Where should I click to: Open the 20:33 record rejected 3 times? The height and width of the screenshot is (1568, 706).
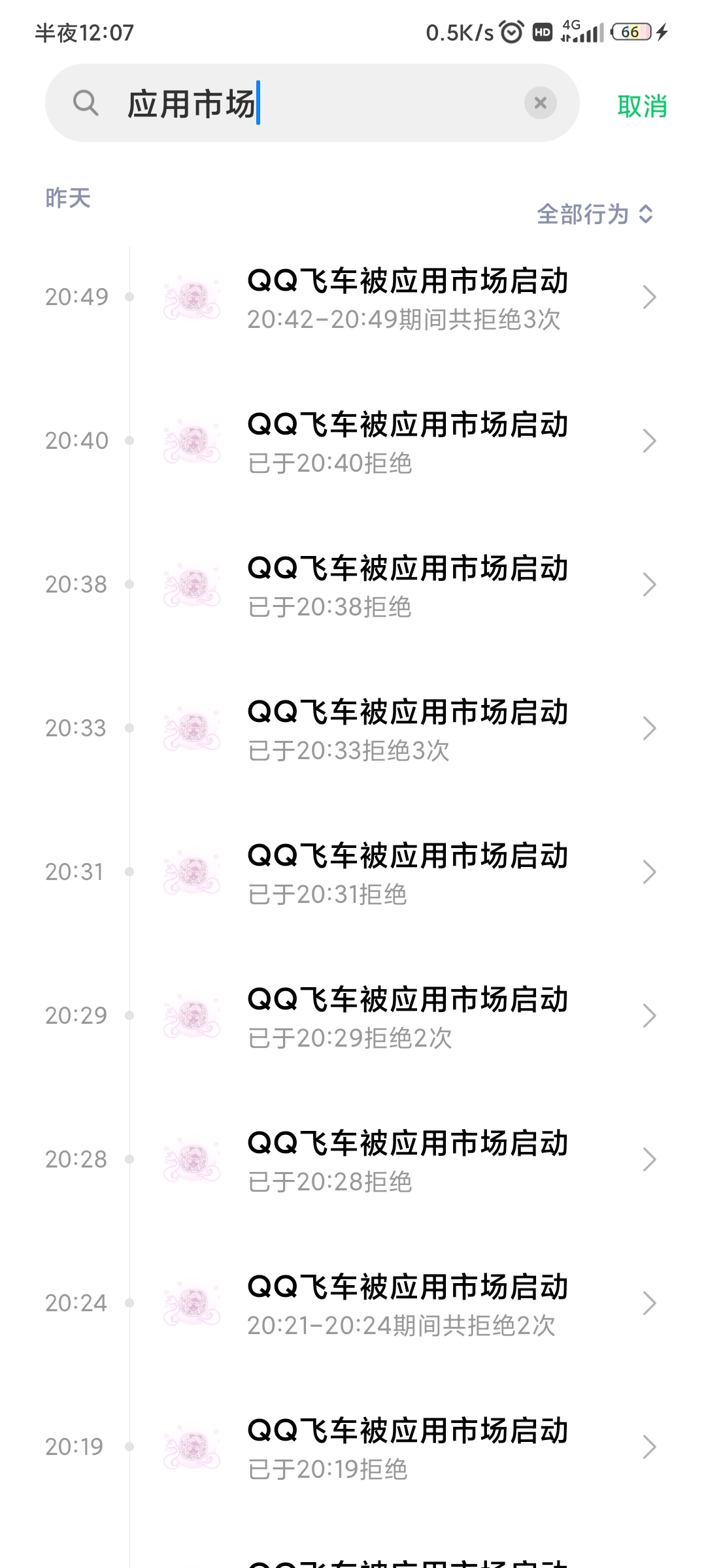[407, 729]
